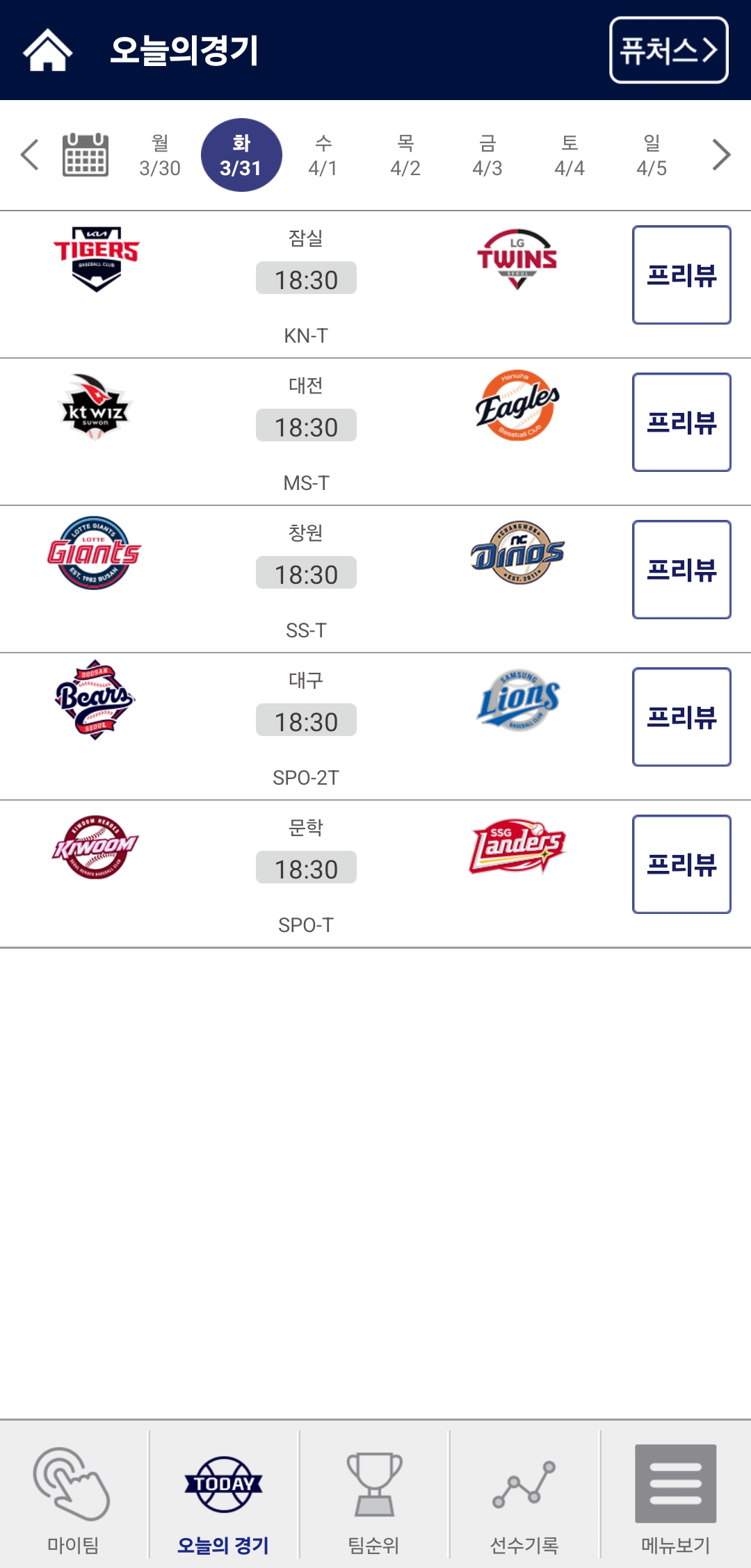Select Wednesday 4/1 date
The height and width of the screenshot is (1568, 751).
coord(323,155)
